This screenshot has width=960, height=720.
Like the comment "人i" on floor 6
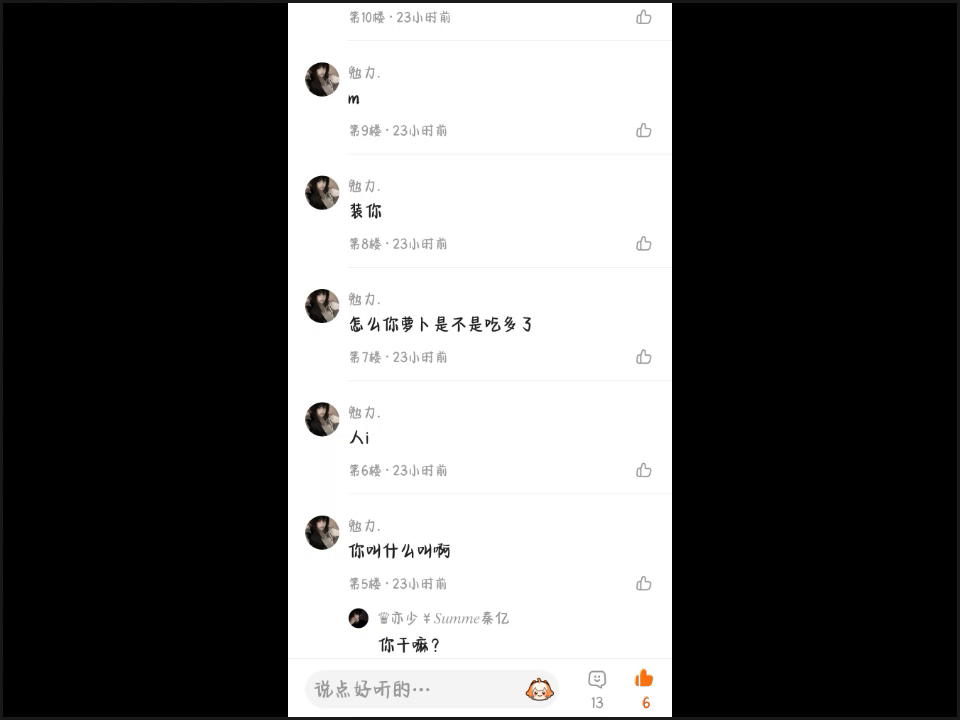tap(644, 470)
